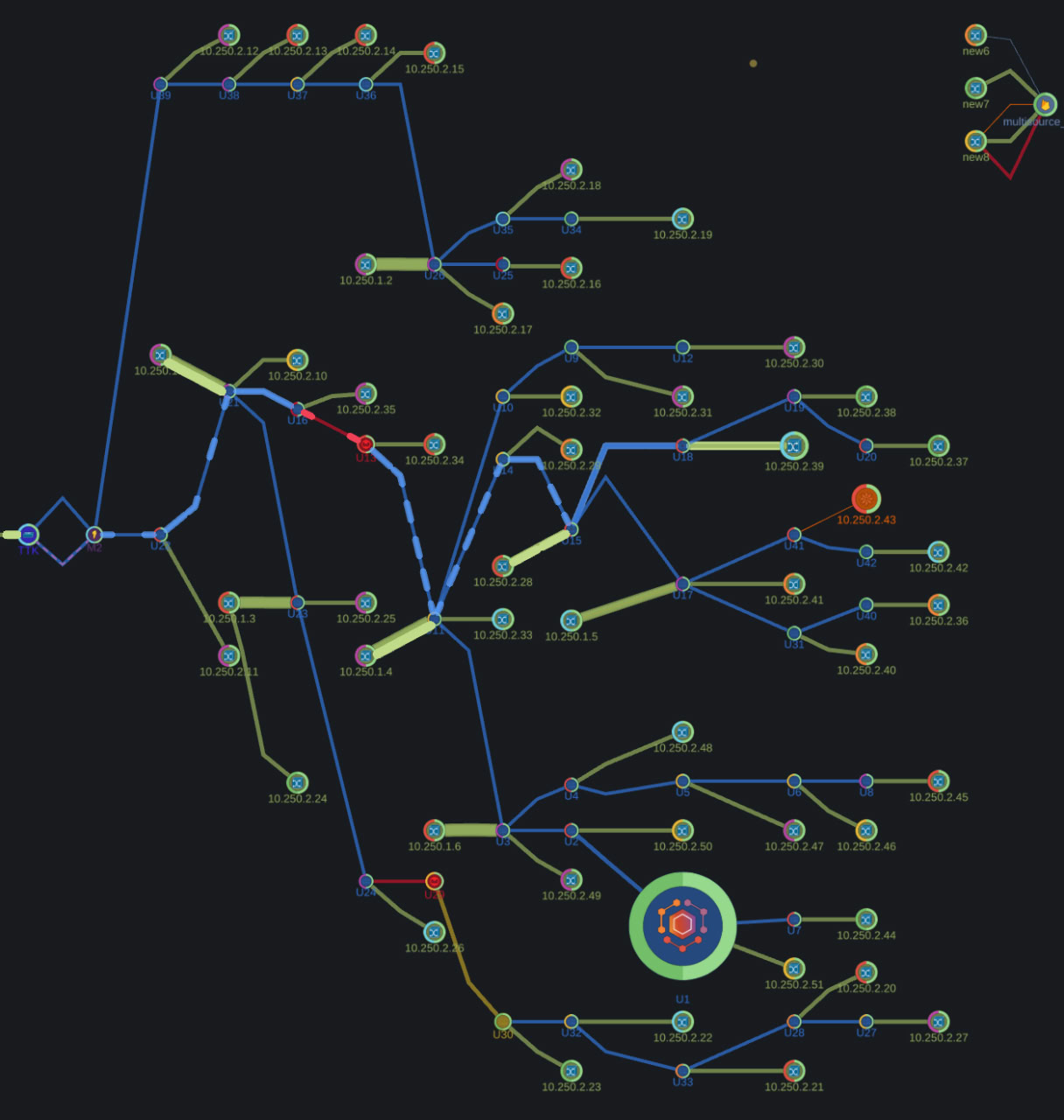Viewport: 1064px width, 1120px height.
Task: Select node 10.250.2.48
Action: [x=682, y=731]
